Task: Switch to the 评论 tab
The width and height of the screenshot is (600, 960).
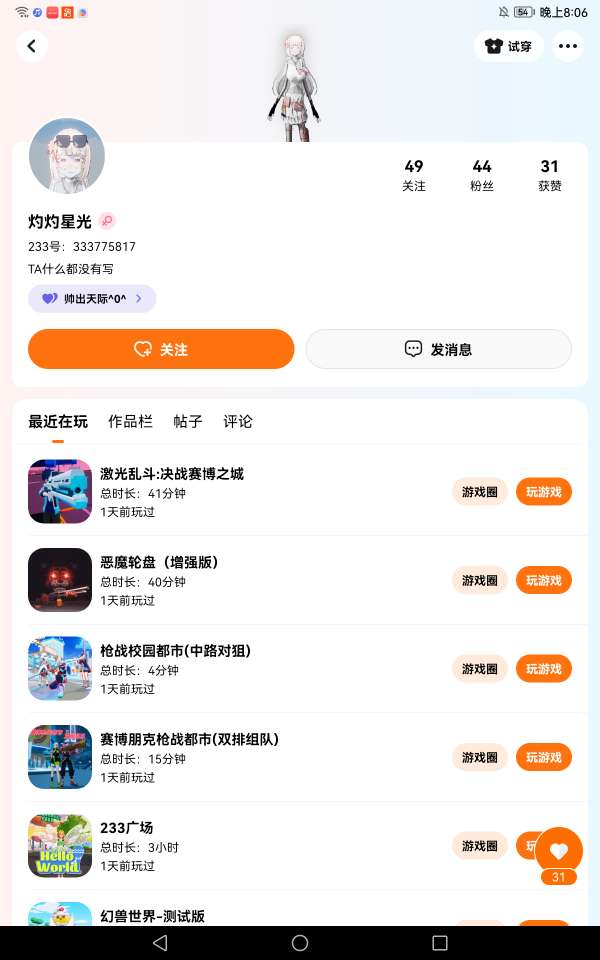Action: (238, 422)
